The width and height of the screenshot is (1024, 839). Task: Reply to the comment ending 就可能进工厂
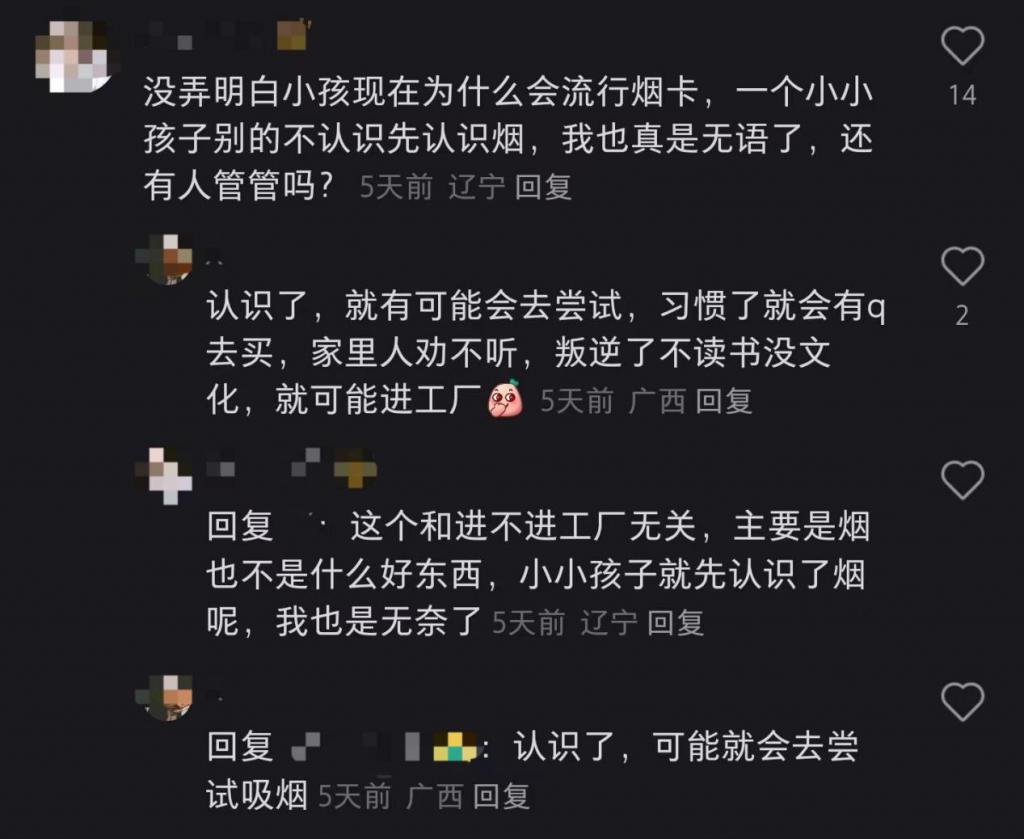(x=723, y=401)
